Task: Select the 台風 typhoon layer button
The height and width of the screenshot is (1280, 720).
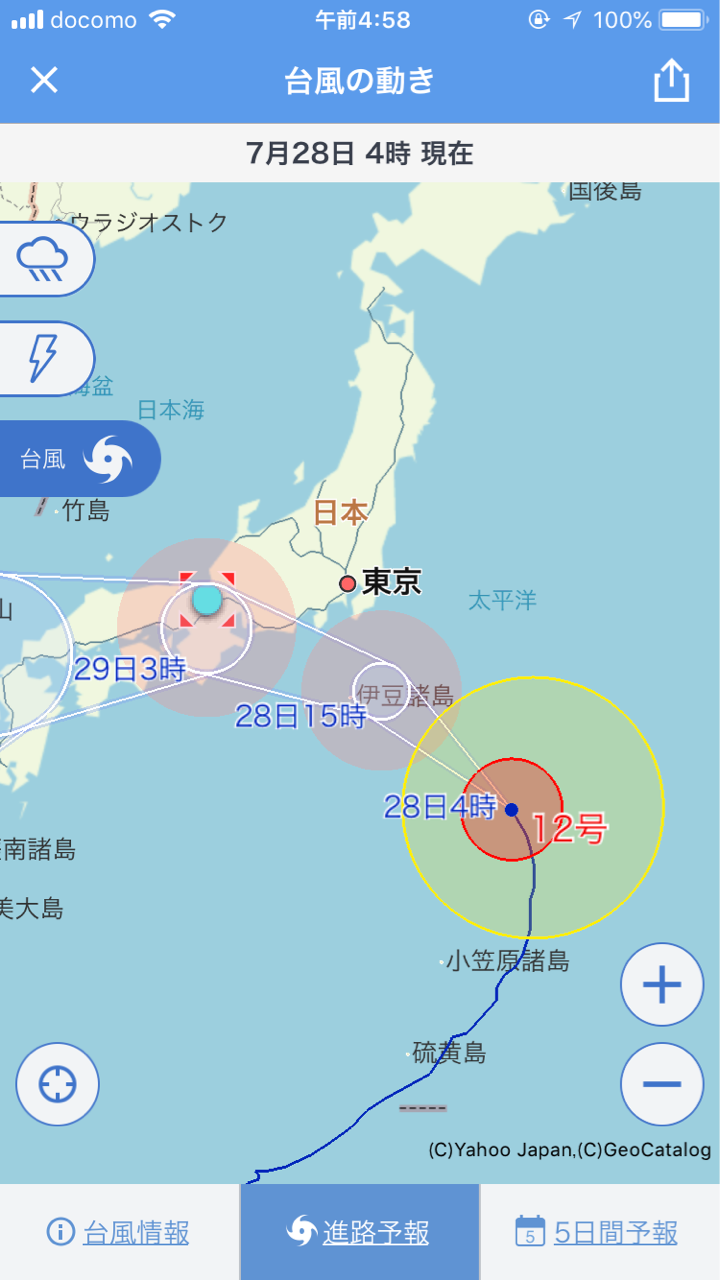Action: 78,459
